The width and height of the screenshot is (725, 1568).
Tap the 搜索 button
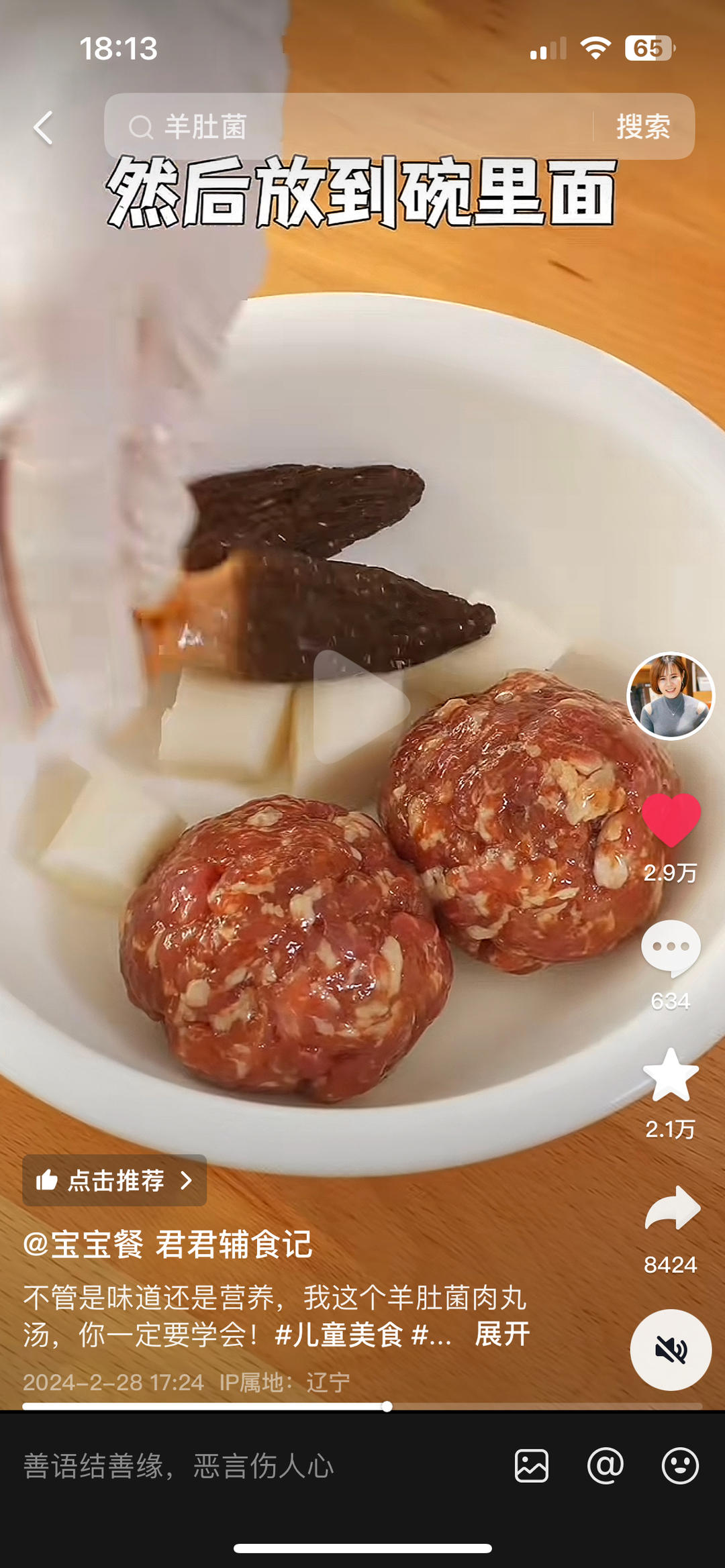(643, 127)
